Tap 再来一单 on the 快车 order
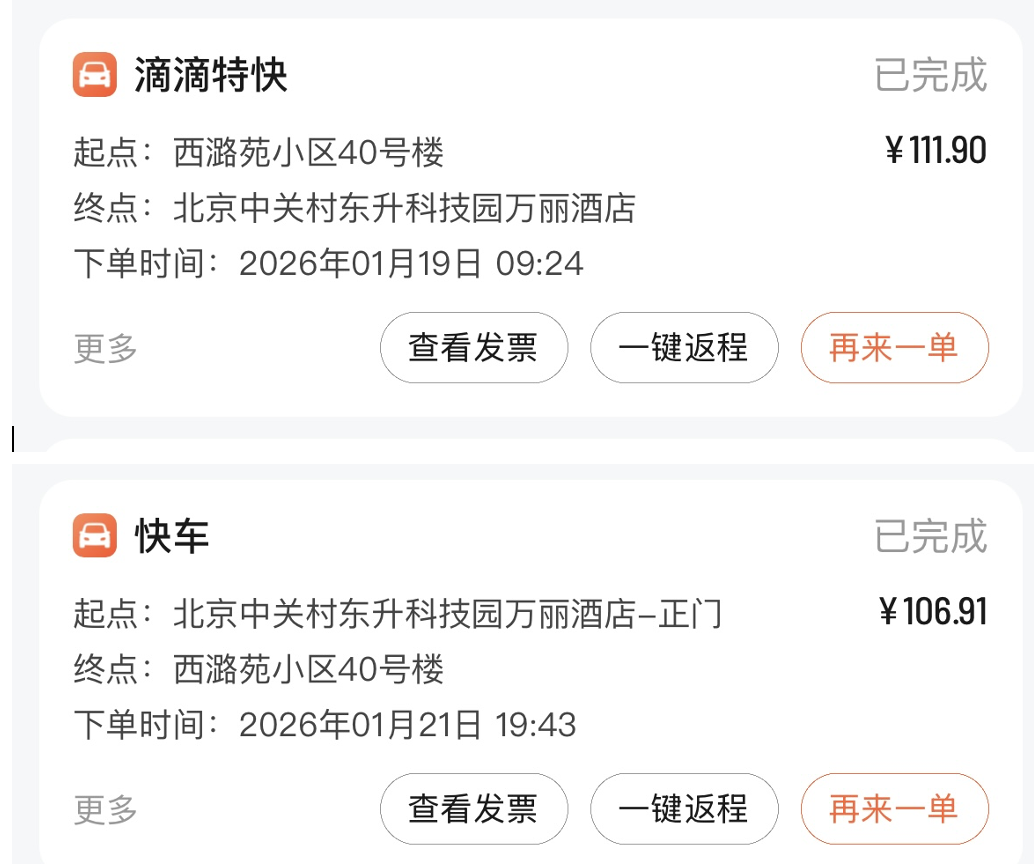 [894, 808]
